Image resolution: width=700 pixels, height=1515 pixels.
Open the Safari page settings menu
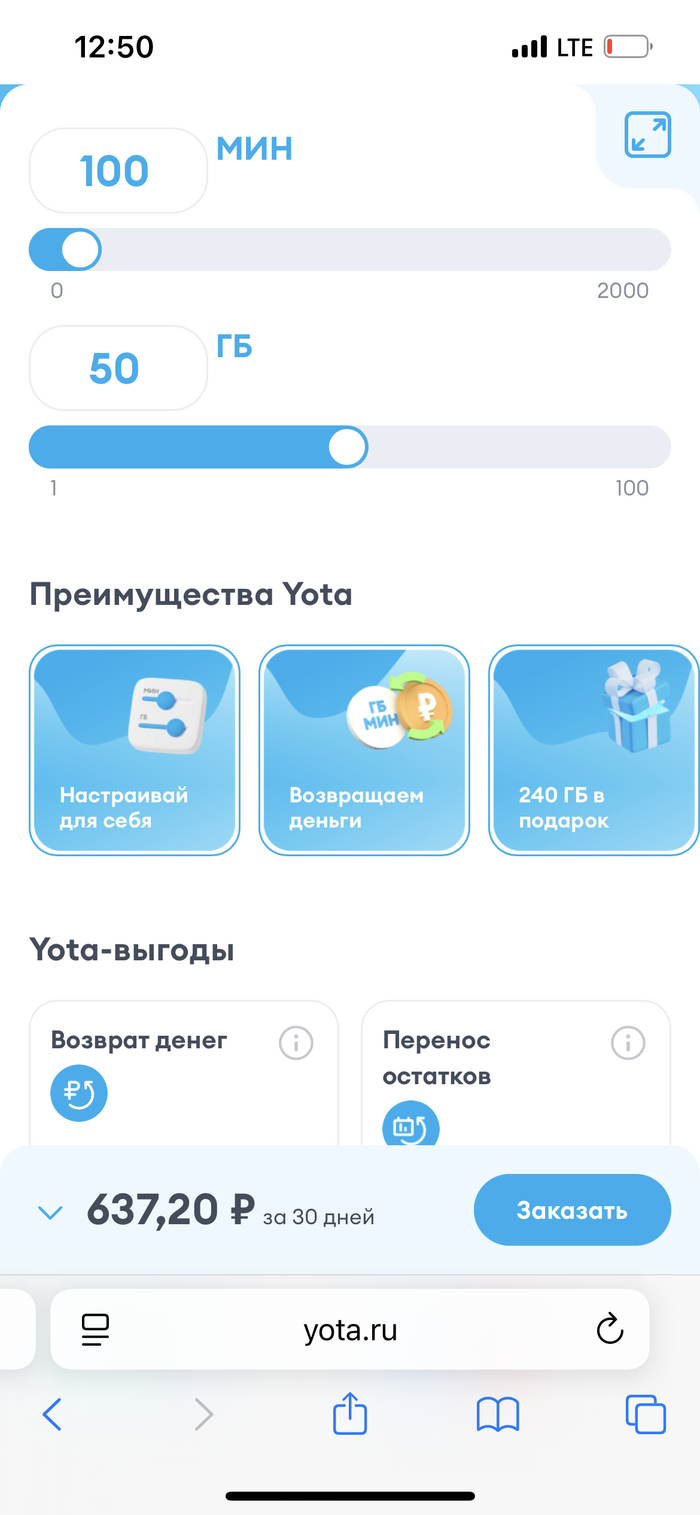click(96, 1329)
